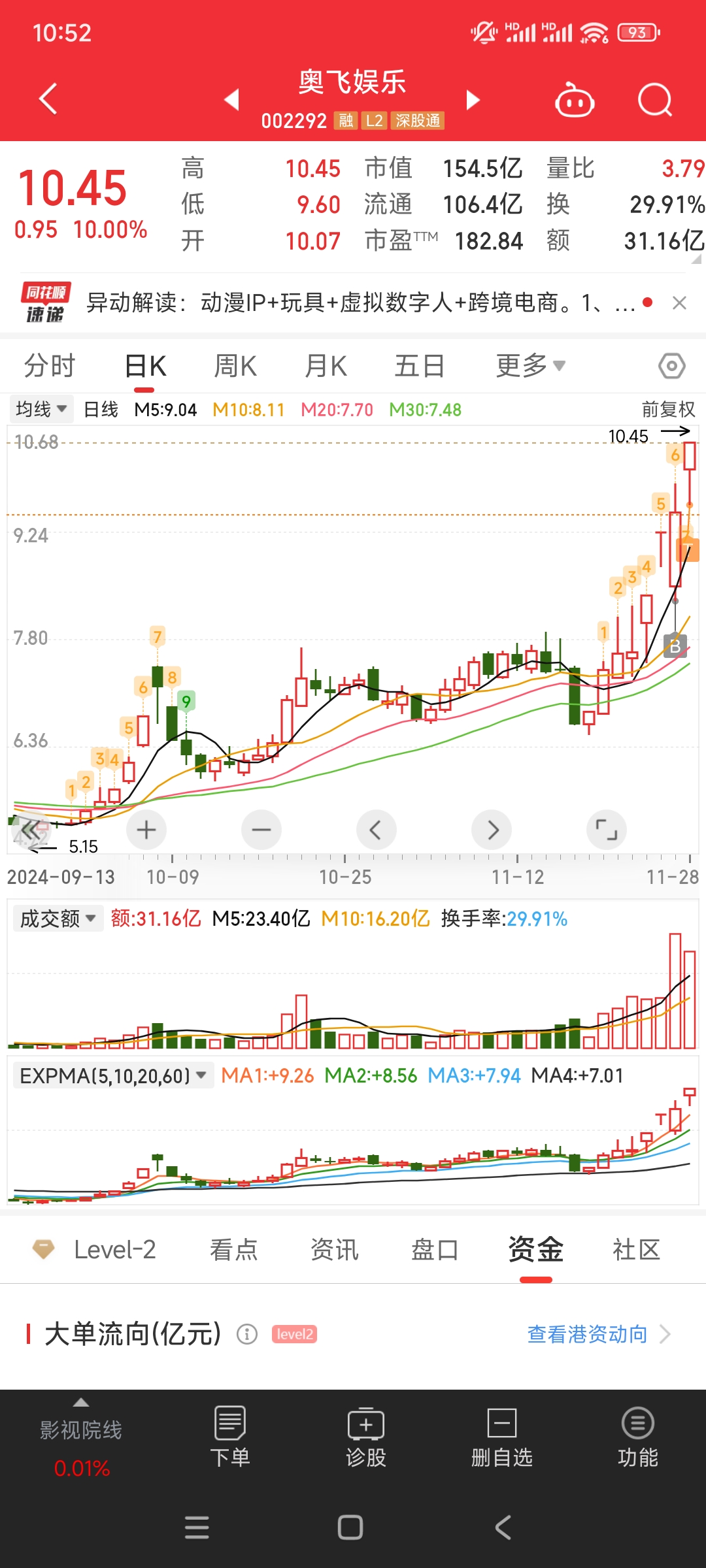Zoom in the K-line chart with plus icon
Image resolution: width=706 pixels, height=1568 pixels.
tap(146, 829)
